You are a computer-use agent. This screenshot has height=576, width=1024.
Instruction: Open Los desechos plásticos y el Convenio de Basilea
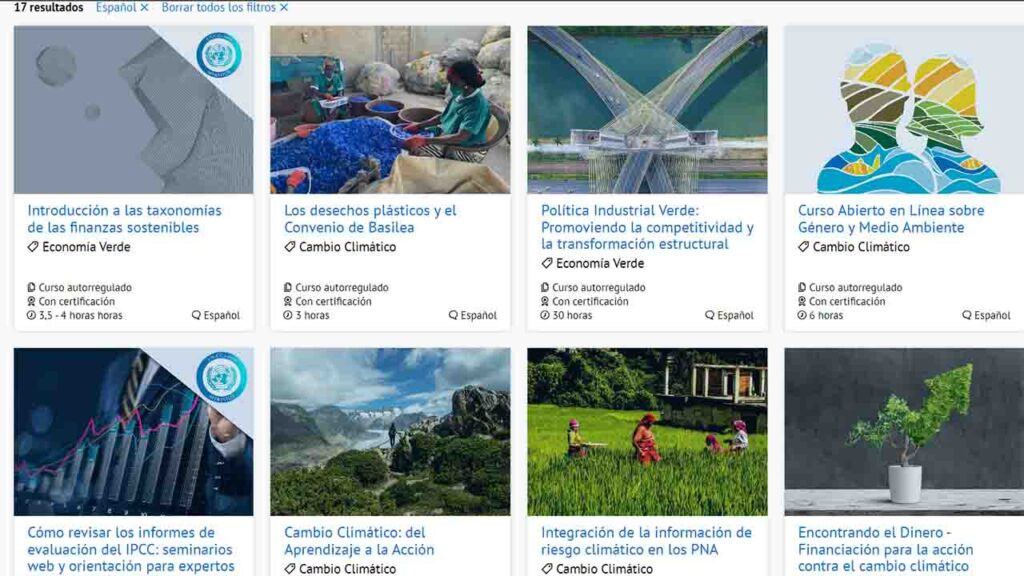370,219
